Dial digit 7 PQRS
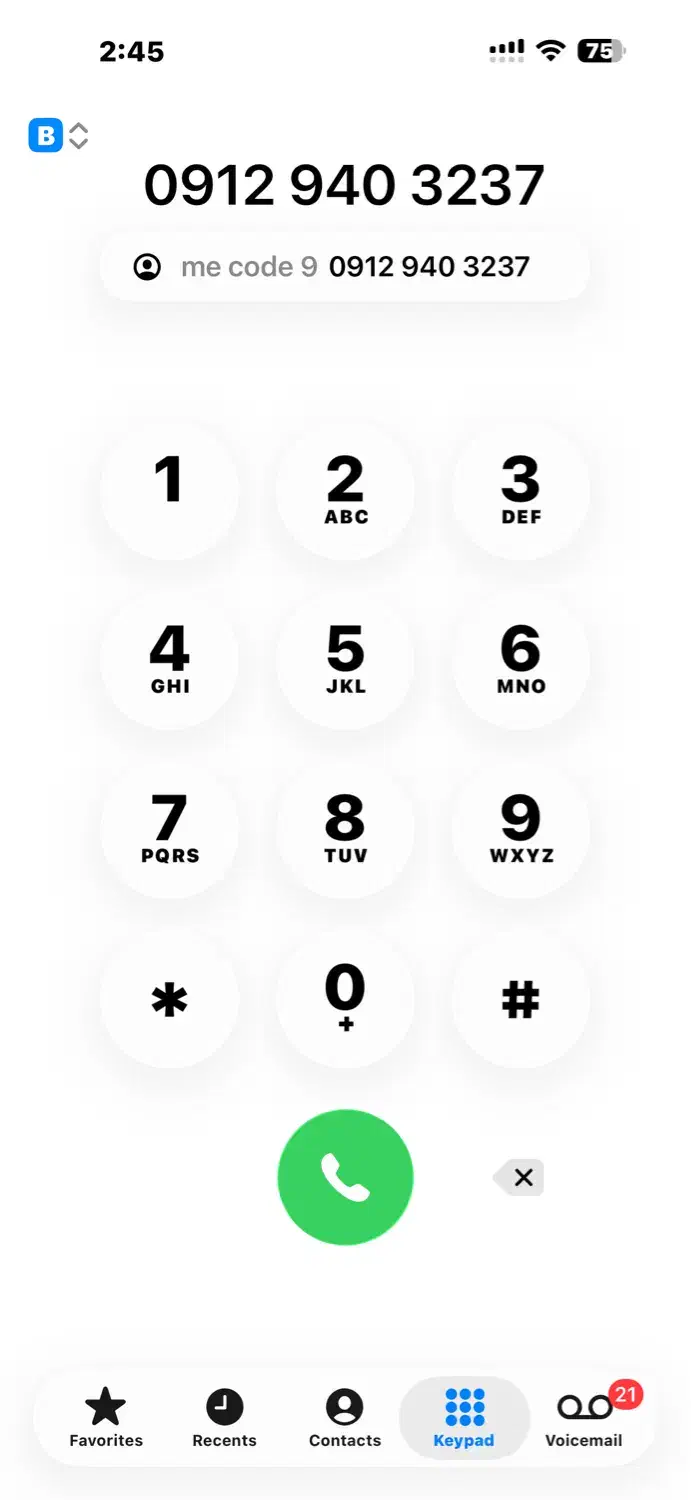Viewport: 691px width, 1500px height. (169, 829)
